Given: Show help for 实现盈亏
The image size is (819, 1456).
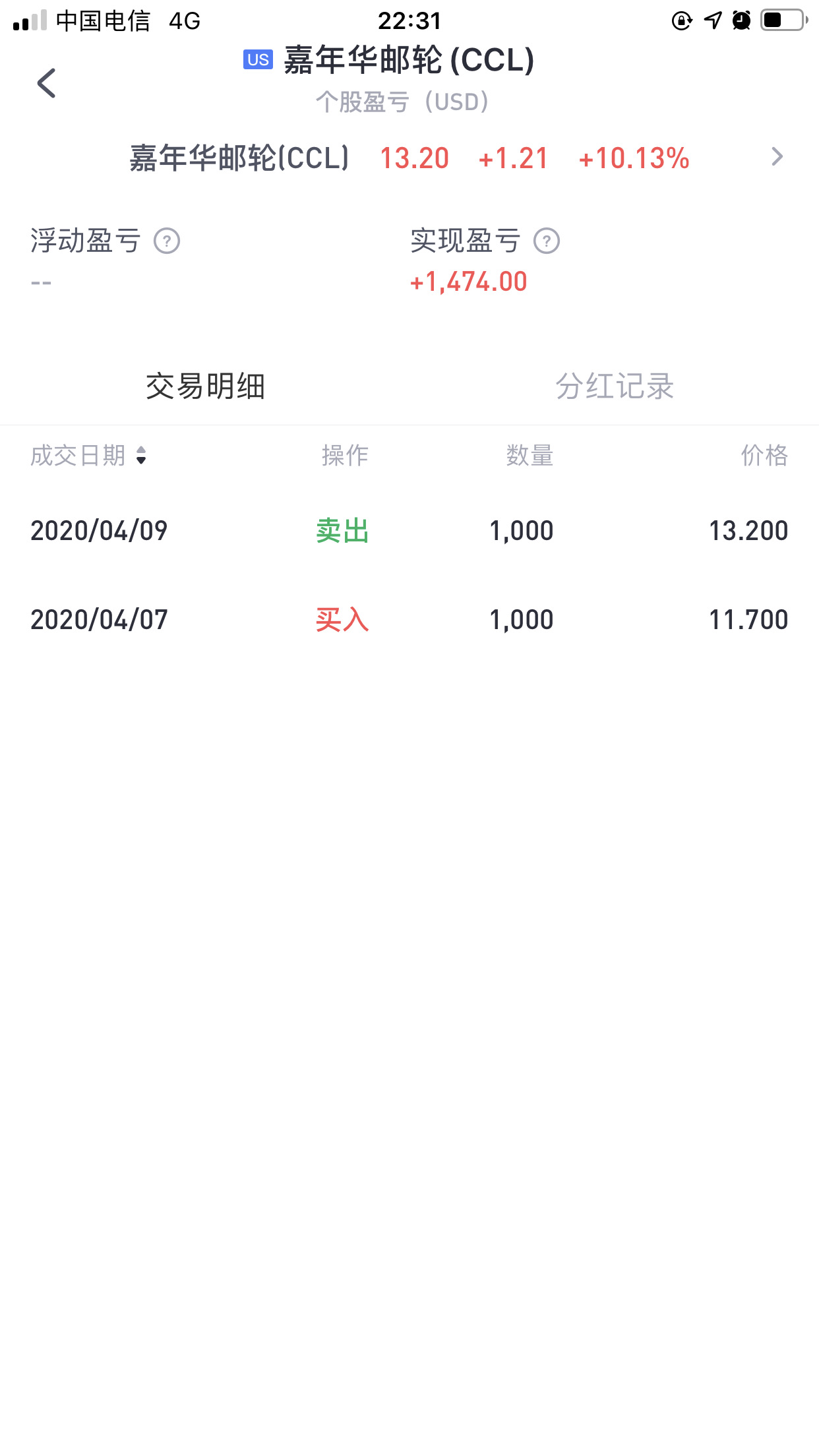Looking at the screenshot, I should (x=547, y=241).
